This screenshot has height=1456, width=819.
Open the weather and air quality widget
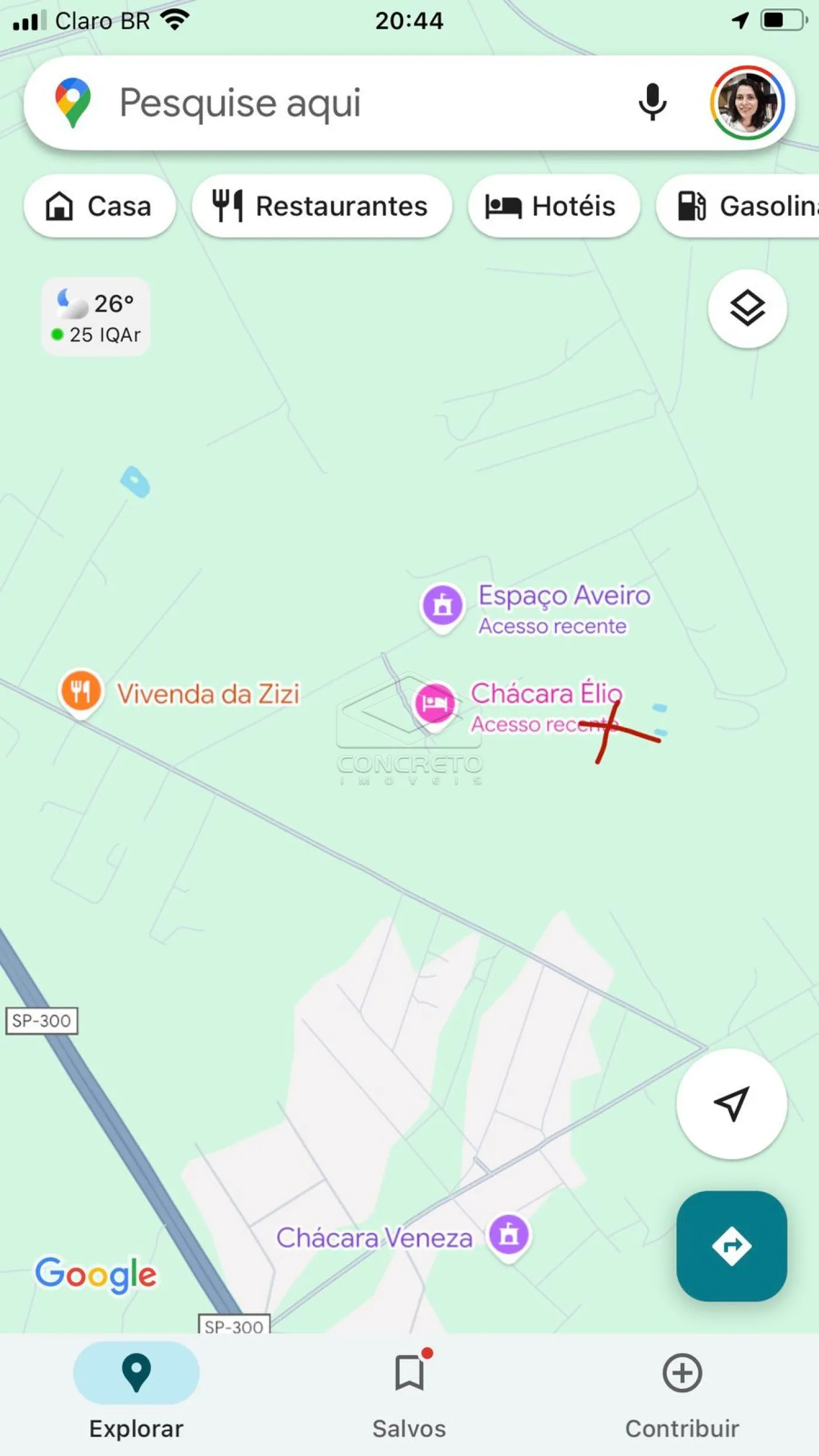[96, 317]
